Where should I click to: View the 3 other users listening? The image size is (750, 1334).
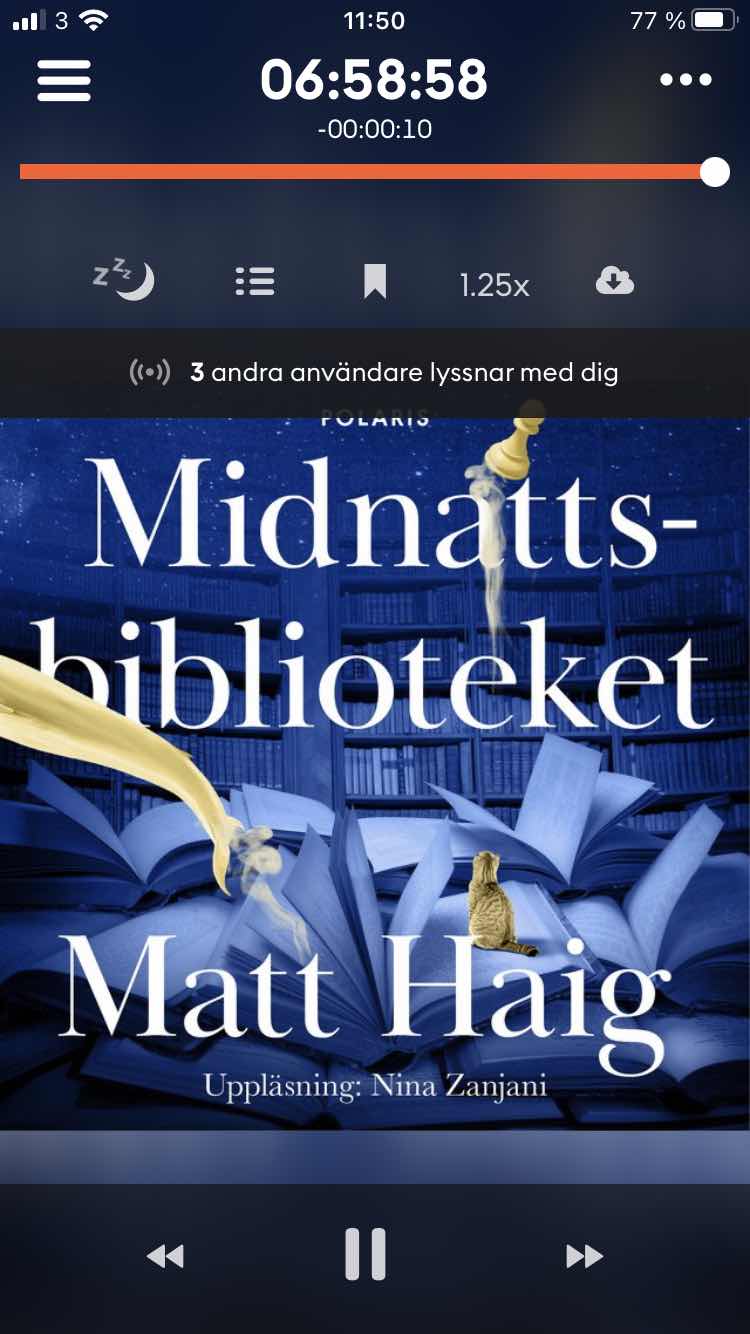coord(375,373)
